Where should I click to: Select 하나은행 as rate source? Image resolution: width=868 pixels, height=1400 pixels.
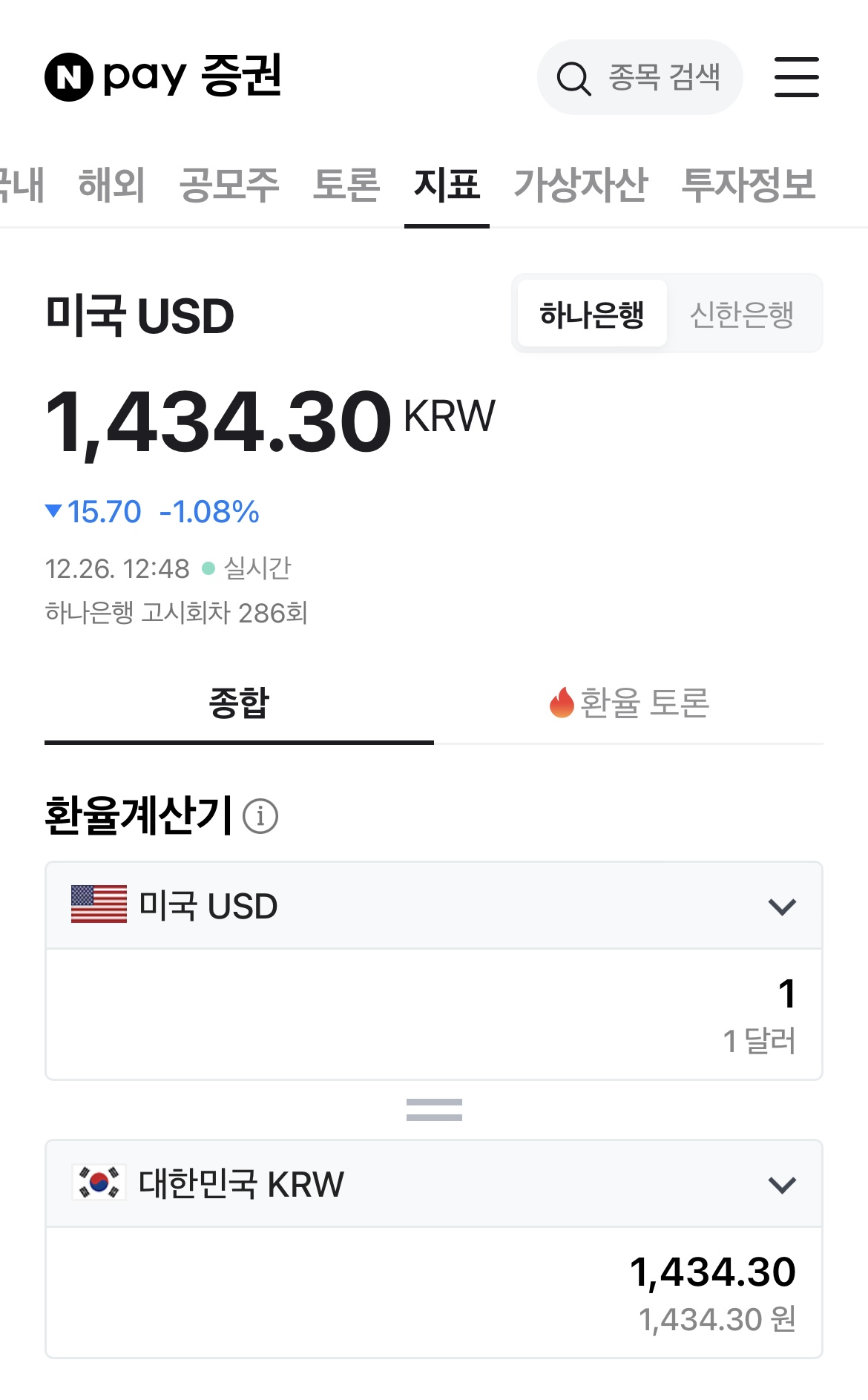pos(592,314)
